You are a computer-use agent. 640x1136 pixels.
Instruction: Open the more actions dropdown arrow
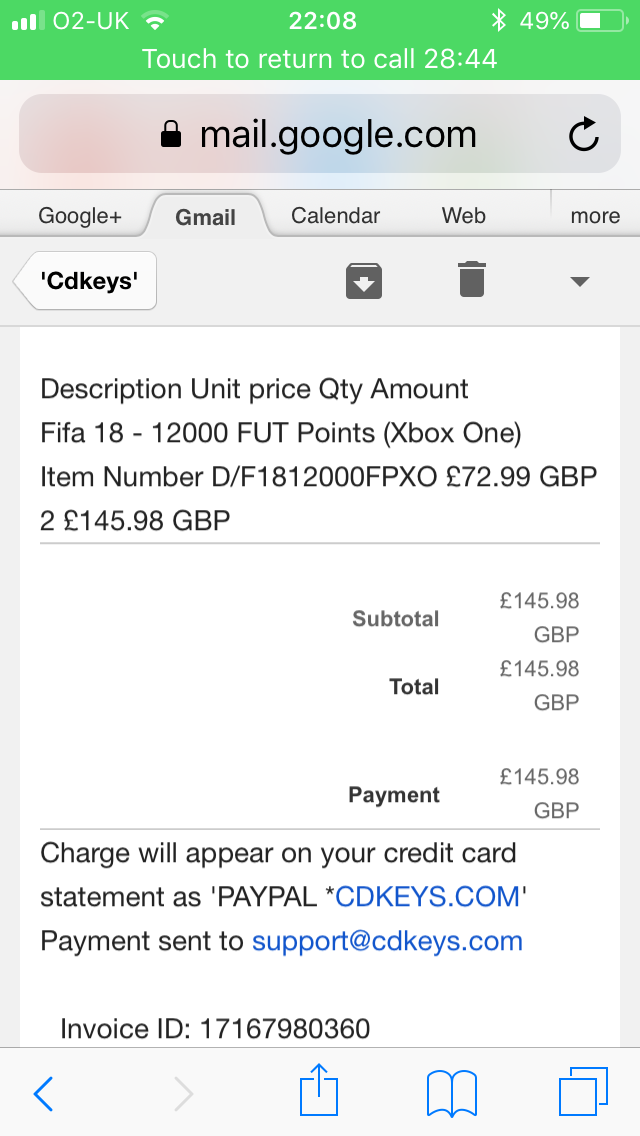coord(580,281)
